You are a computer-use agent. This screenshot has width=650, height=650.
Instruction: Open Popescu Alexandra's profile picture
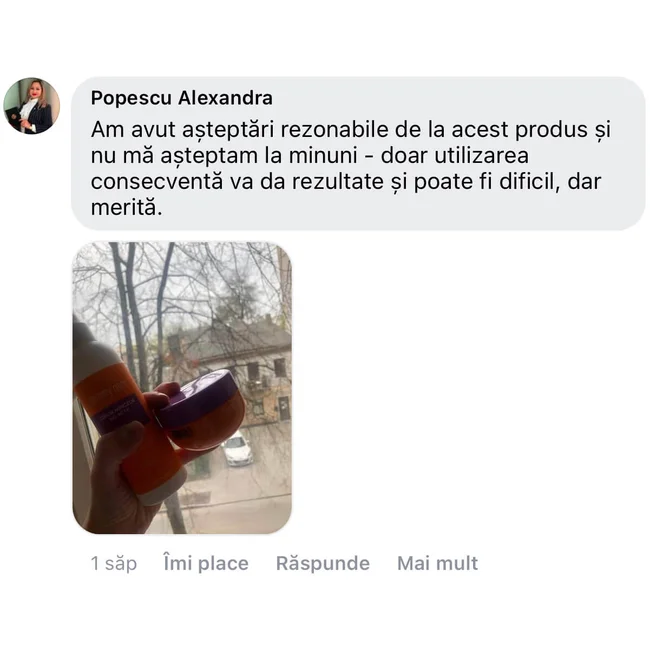click(x=31, y=106)
